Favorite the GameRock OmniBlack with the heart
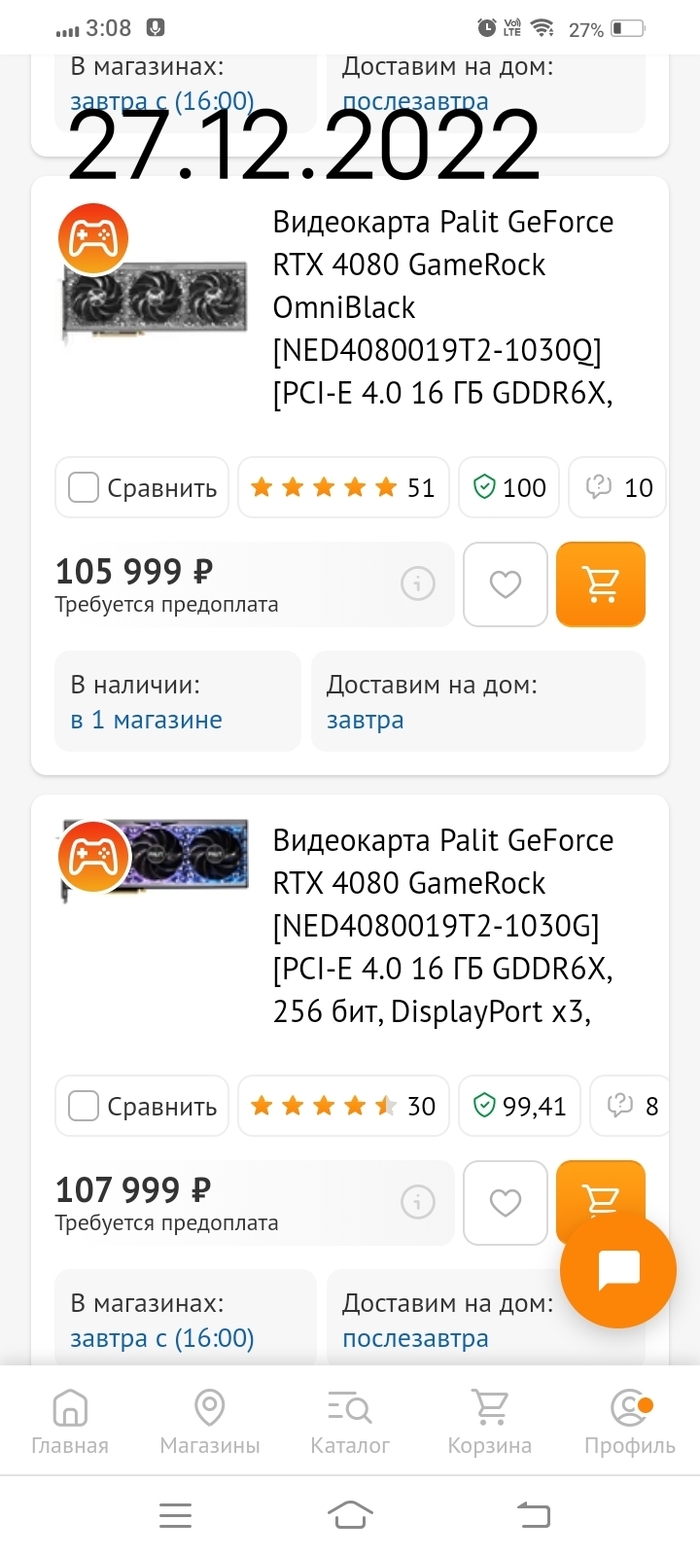 [x=505, y=585]
